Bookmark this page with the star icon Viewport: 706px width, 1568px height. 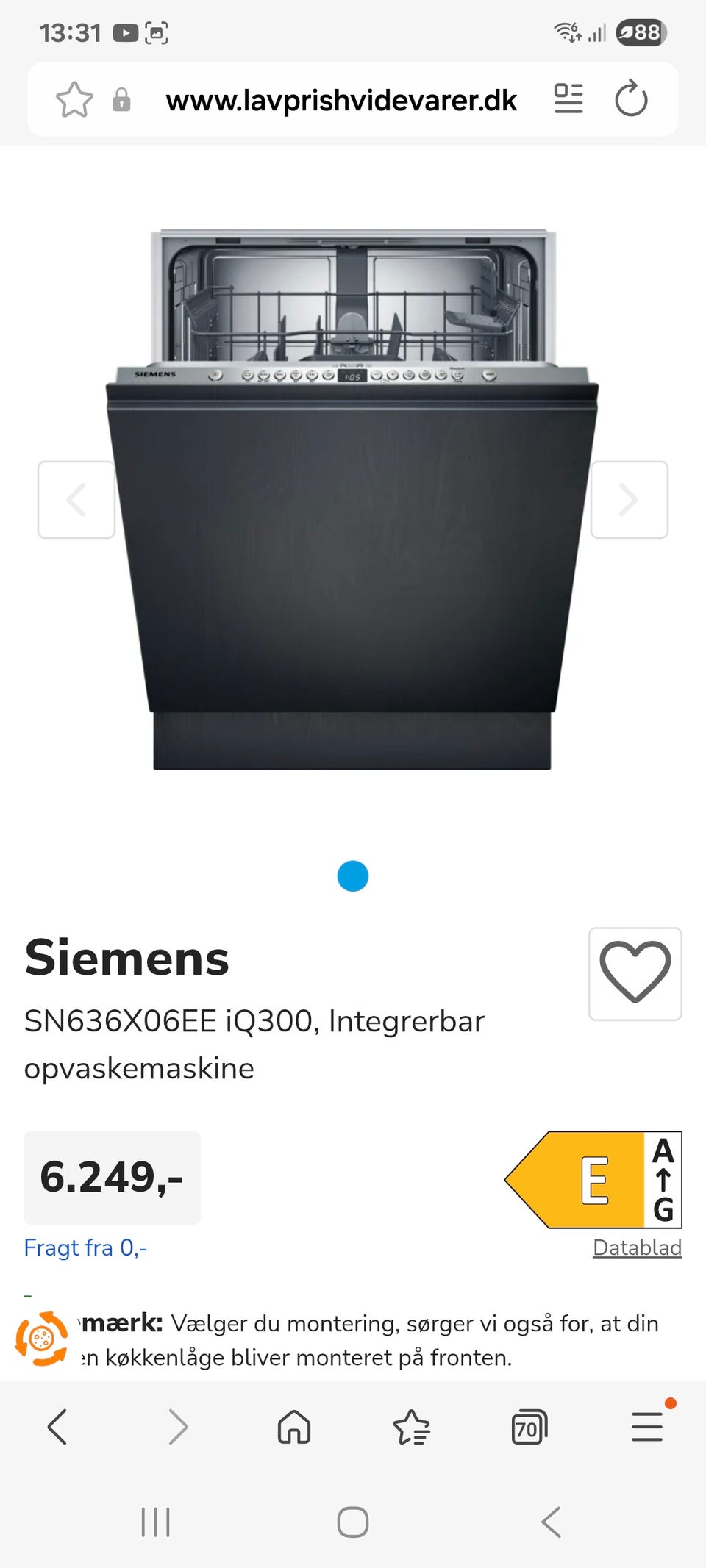click(x=74, y=100)
